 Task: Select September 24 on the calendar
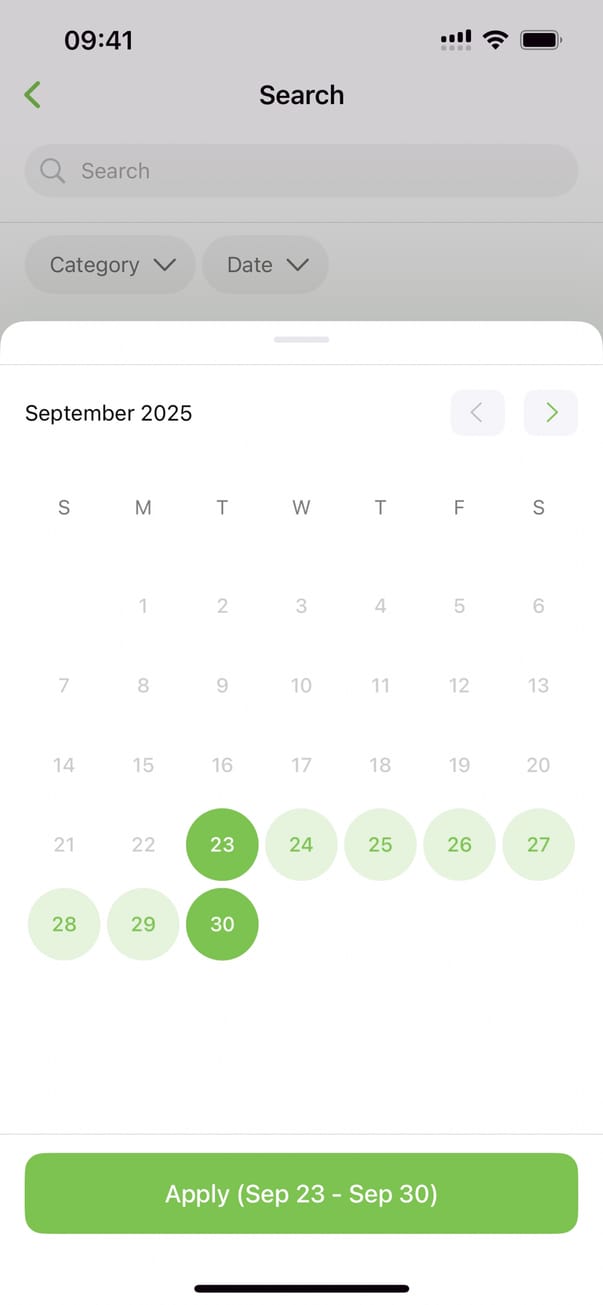coord(301,844)
